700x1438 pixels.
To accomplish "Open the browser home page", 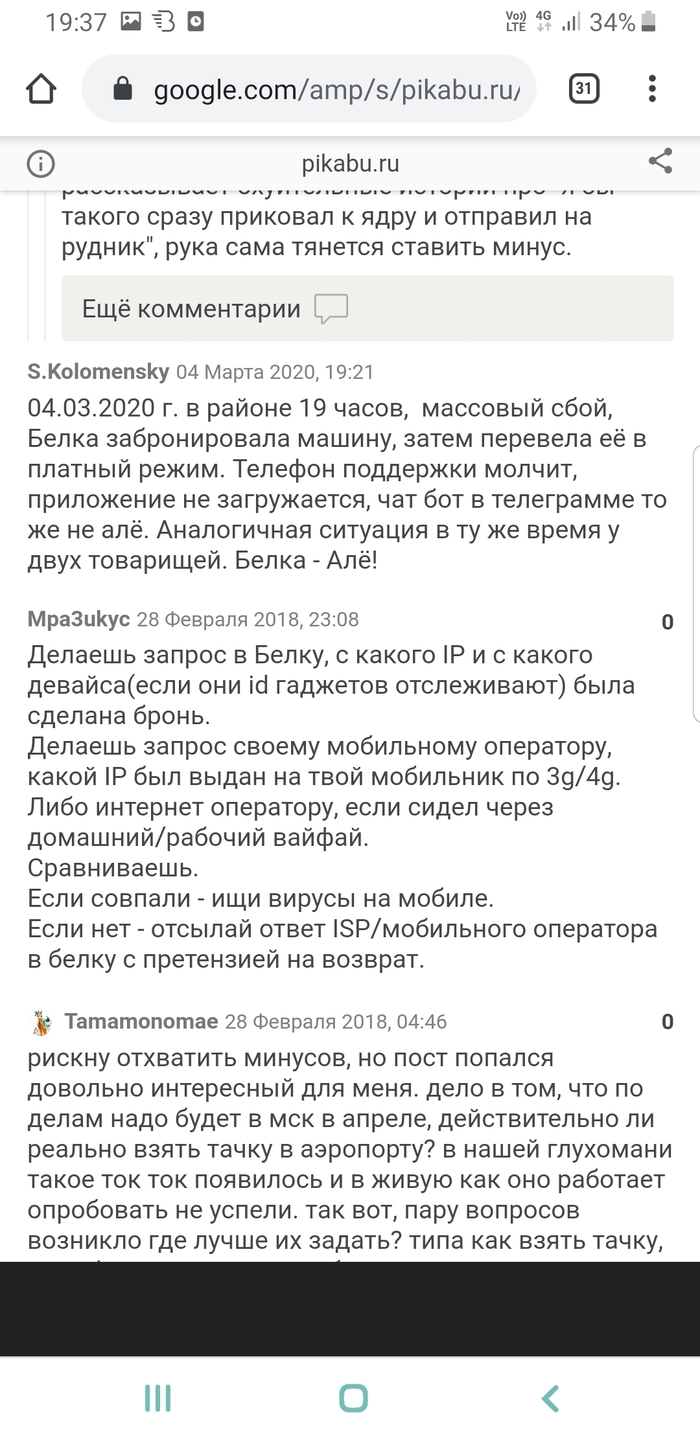I will 41,90.
